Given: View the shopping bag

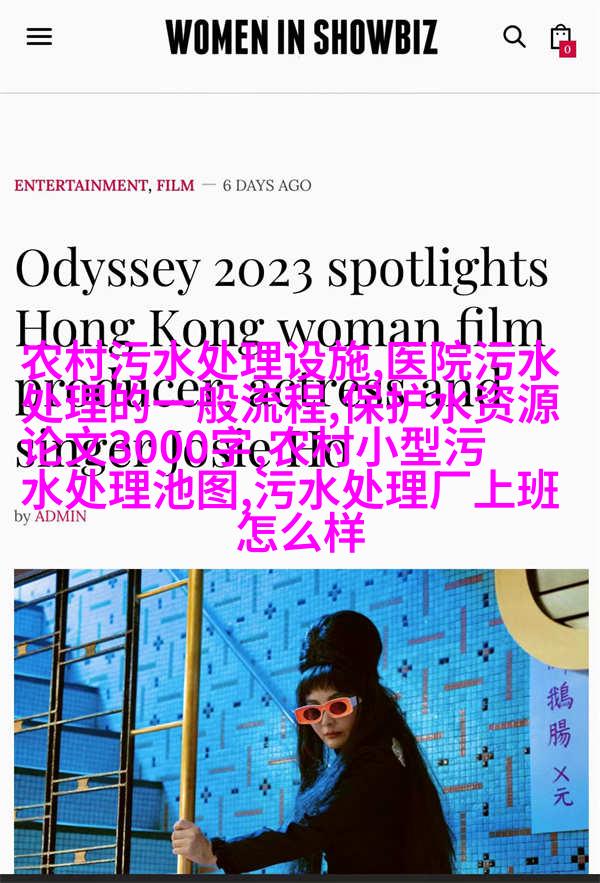Looking at the screenshot, I should (x=561, y=38).
